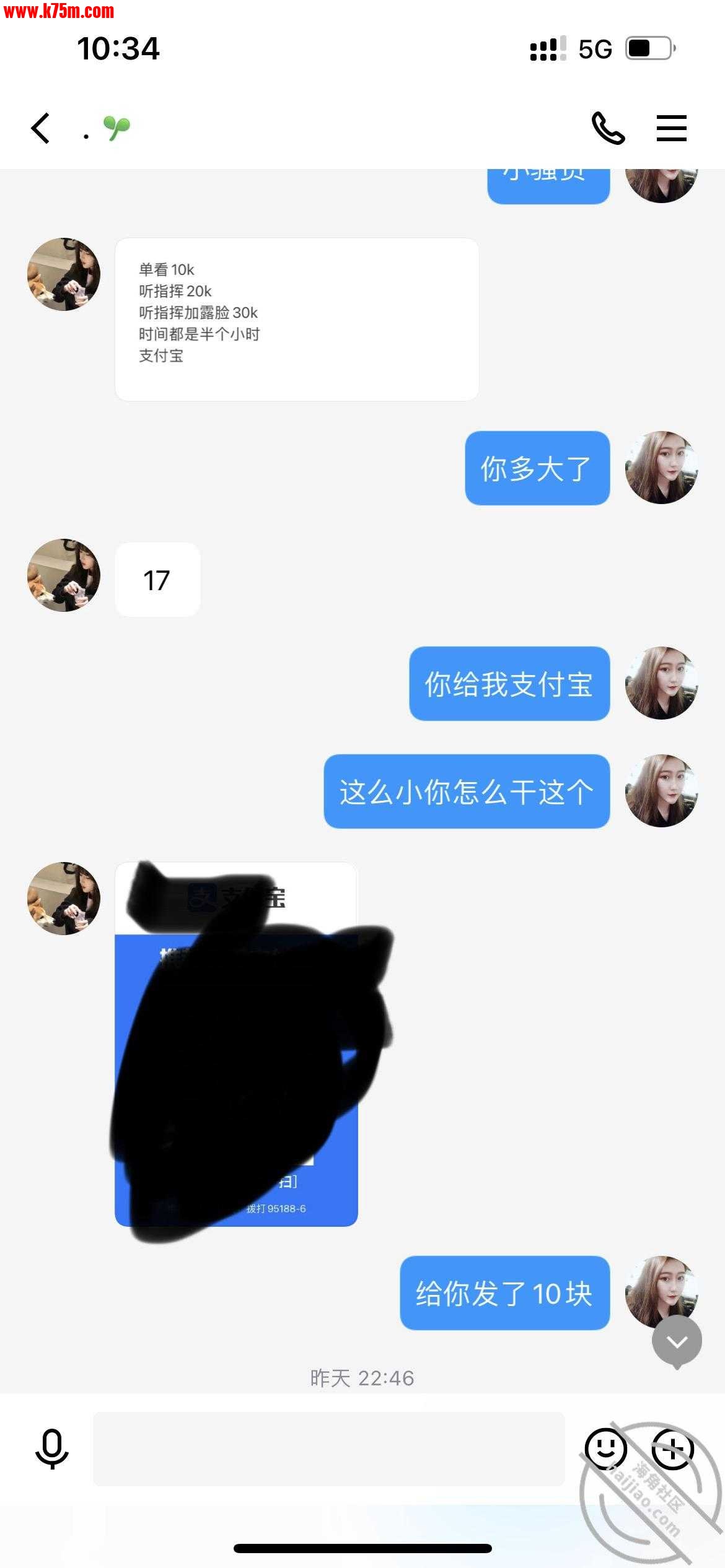Focus the message text field

[x=328, y=1448]
